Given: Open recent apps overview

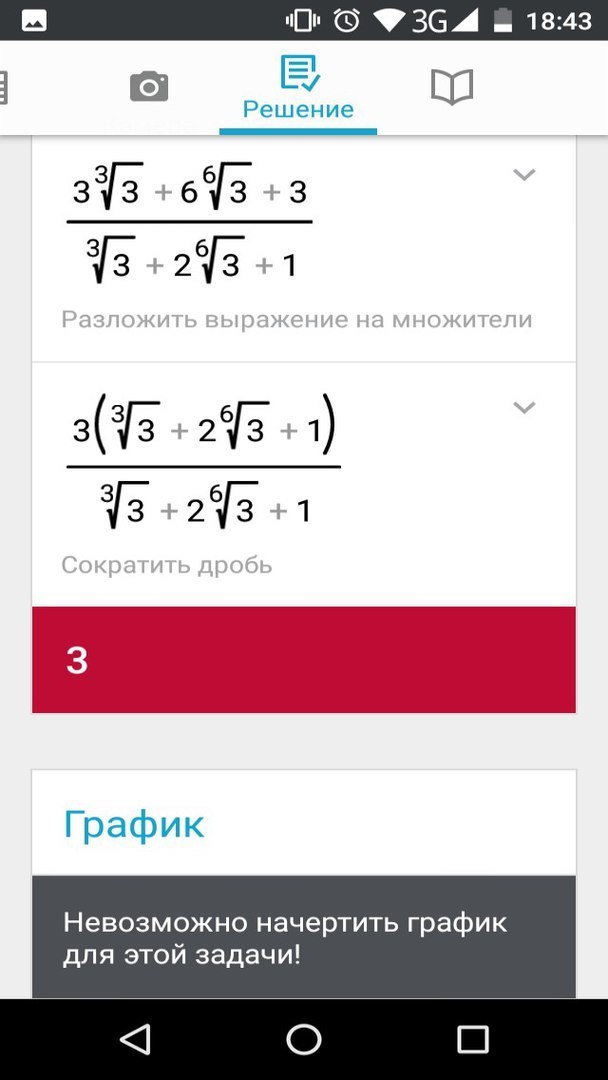Looking at the screenshot, I should (473, 1039).
